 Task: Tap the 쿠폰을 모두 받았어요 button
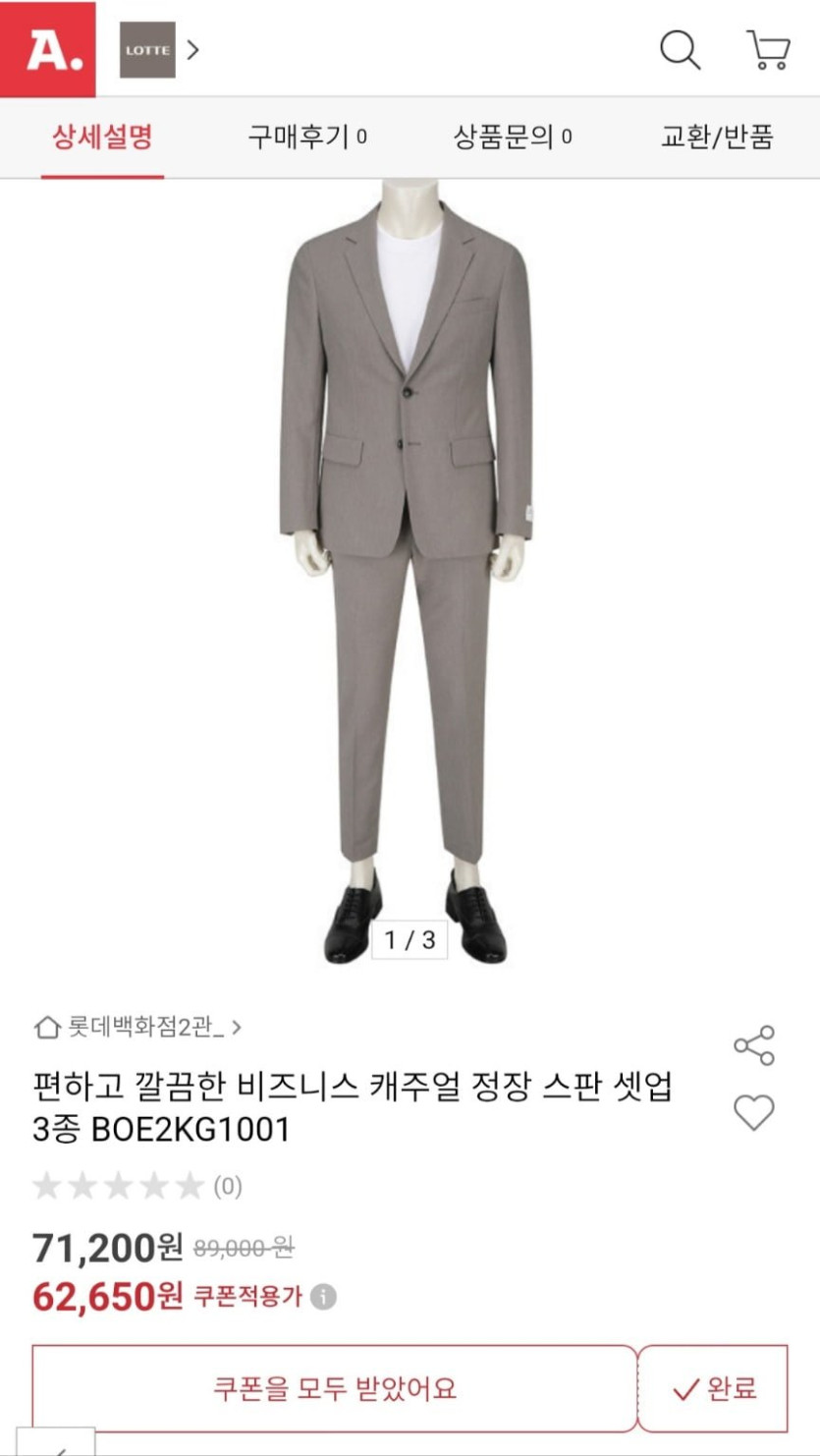point(335,1388)
